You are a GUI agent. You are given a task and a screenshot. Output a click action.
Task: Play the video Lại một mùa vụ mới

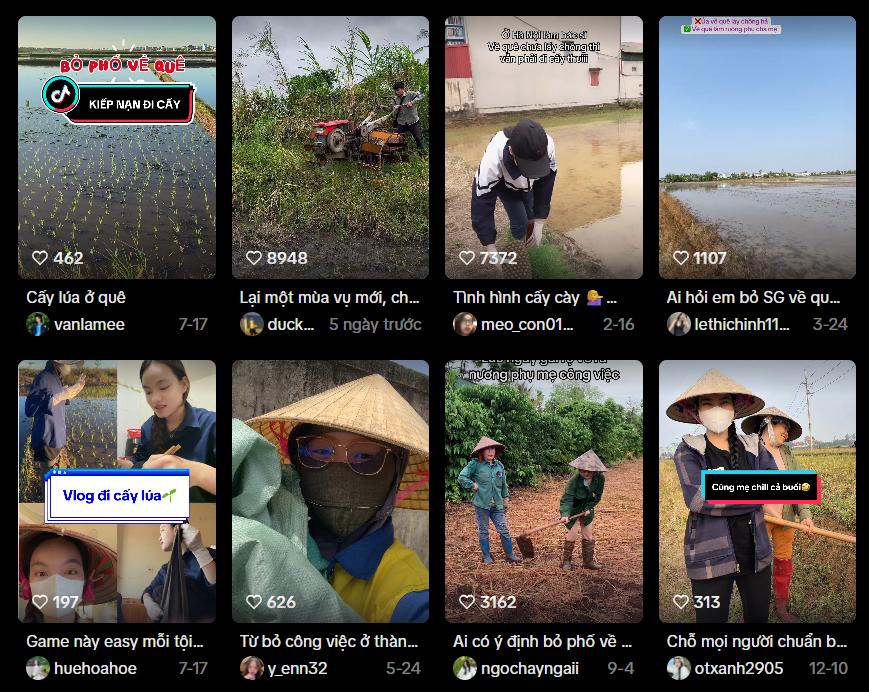[330, 147]
